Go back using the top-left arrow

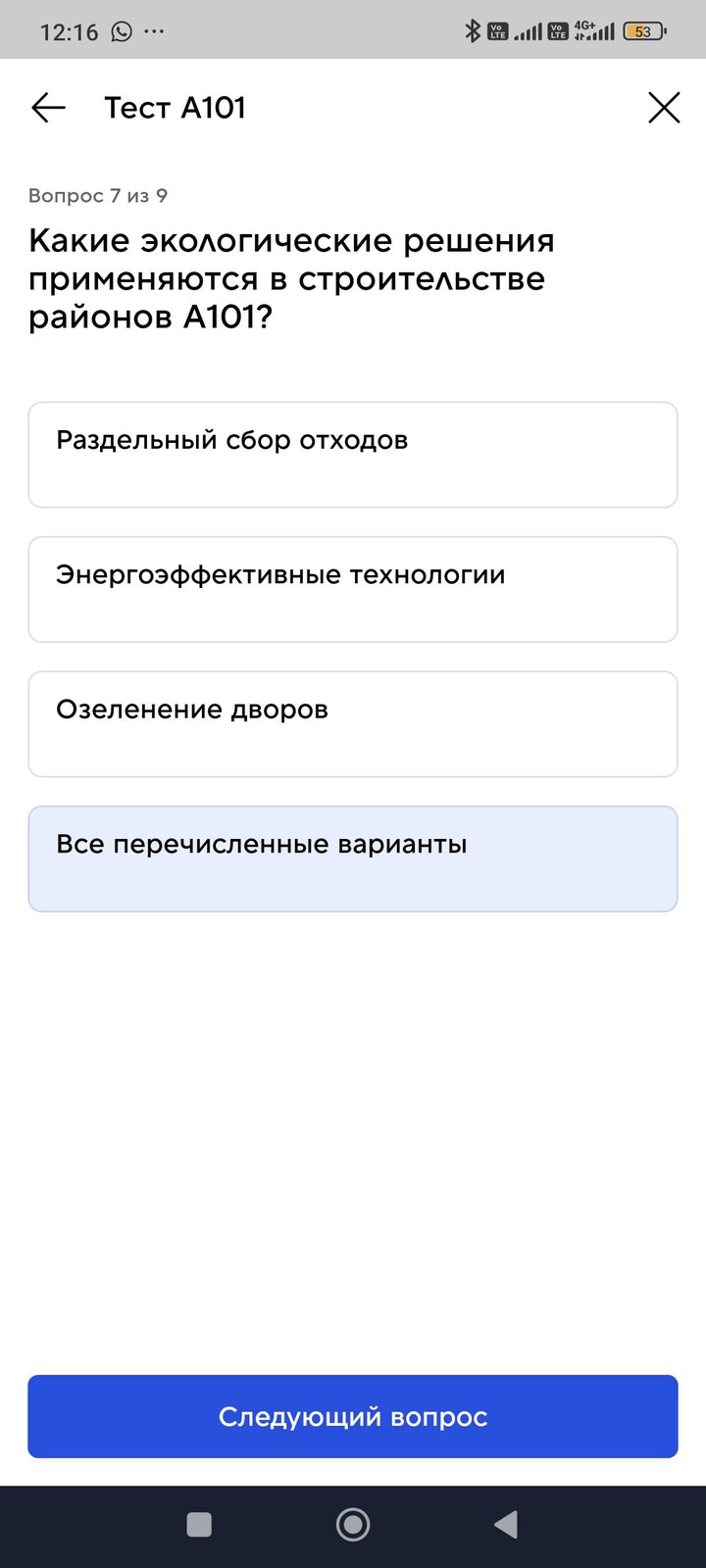(48, 108)
